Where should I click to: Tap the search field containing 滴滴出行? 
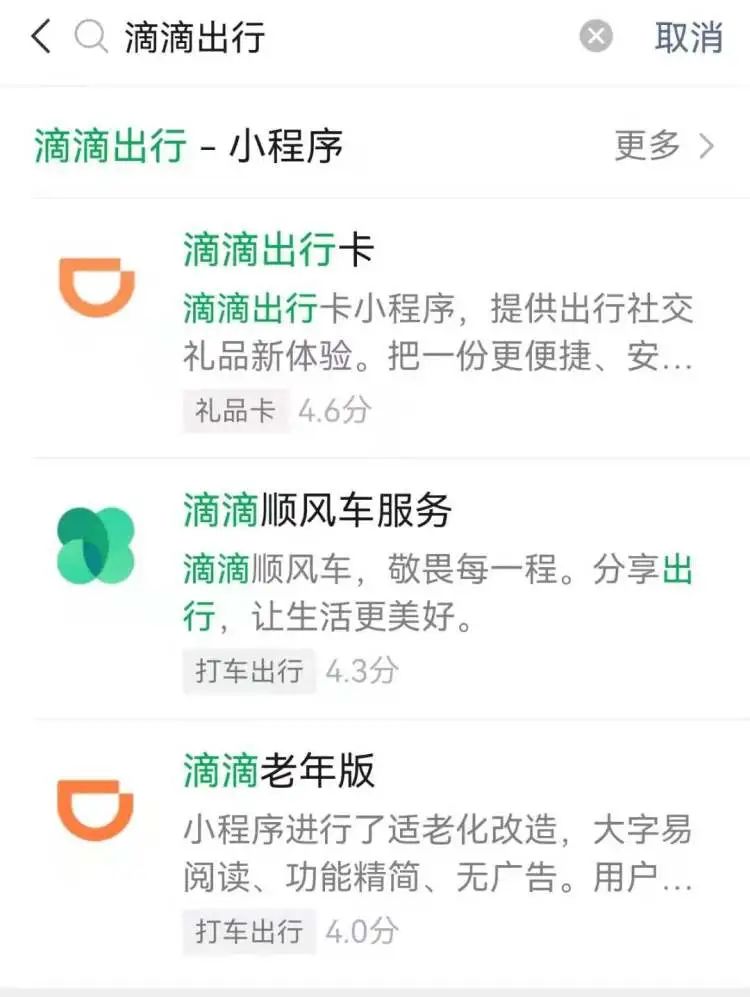pyautogui.click(x=330, y=38)
